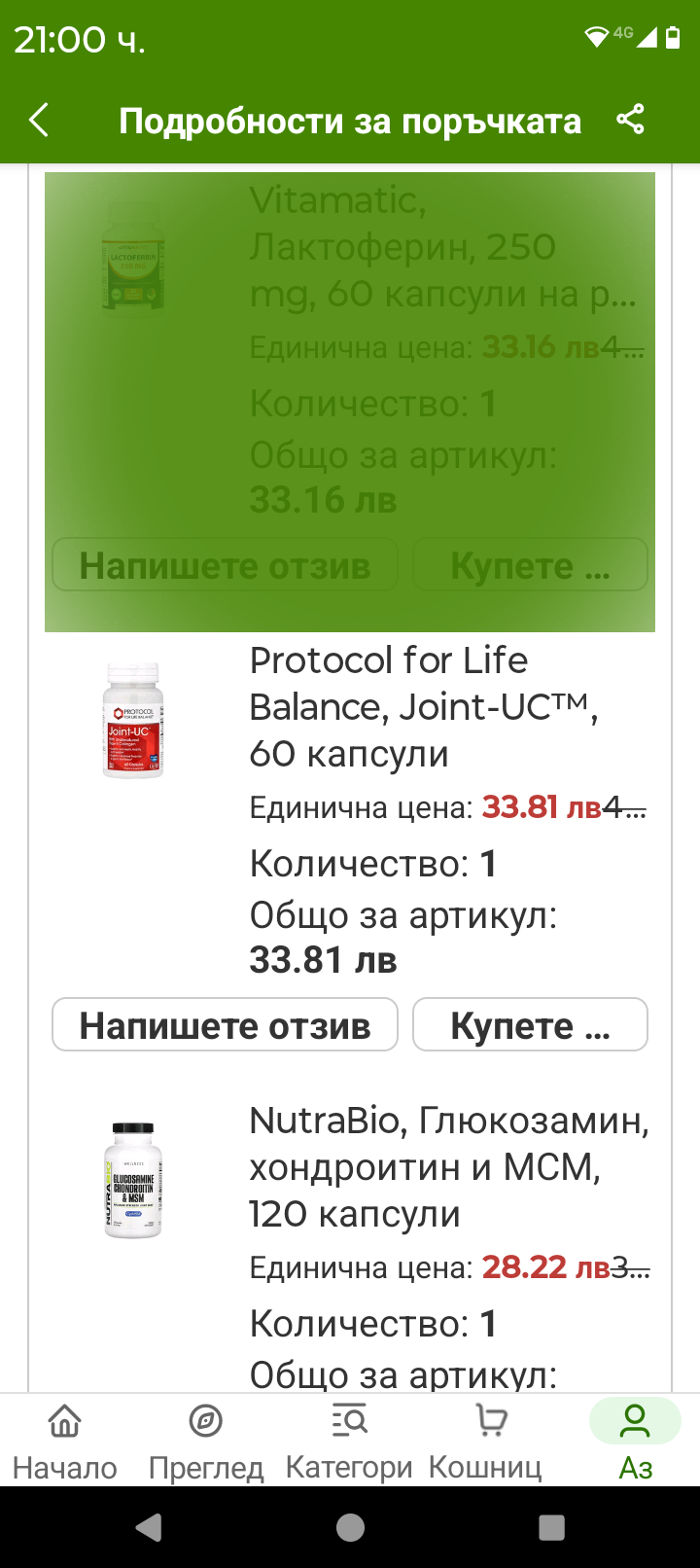This screenshot has width=700, height=1568.
Task: Open the Vitamatic Lactoferrin product
Action: click(x=442, y=246)
